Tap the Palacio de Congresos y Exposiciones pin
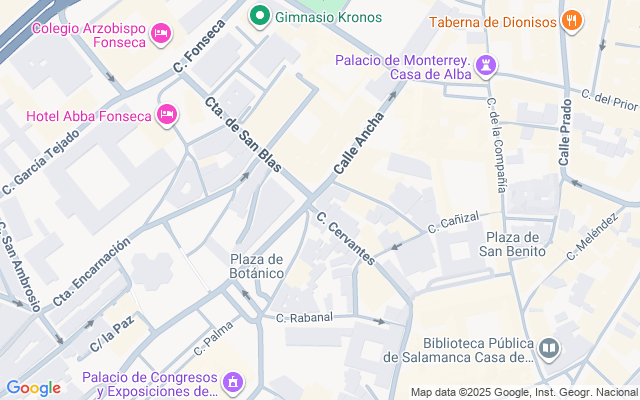640x400 pixels. [233, 382]
